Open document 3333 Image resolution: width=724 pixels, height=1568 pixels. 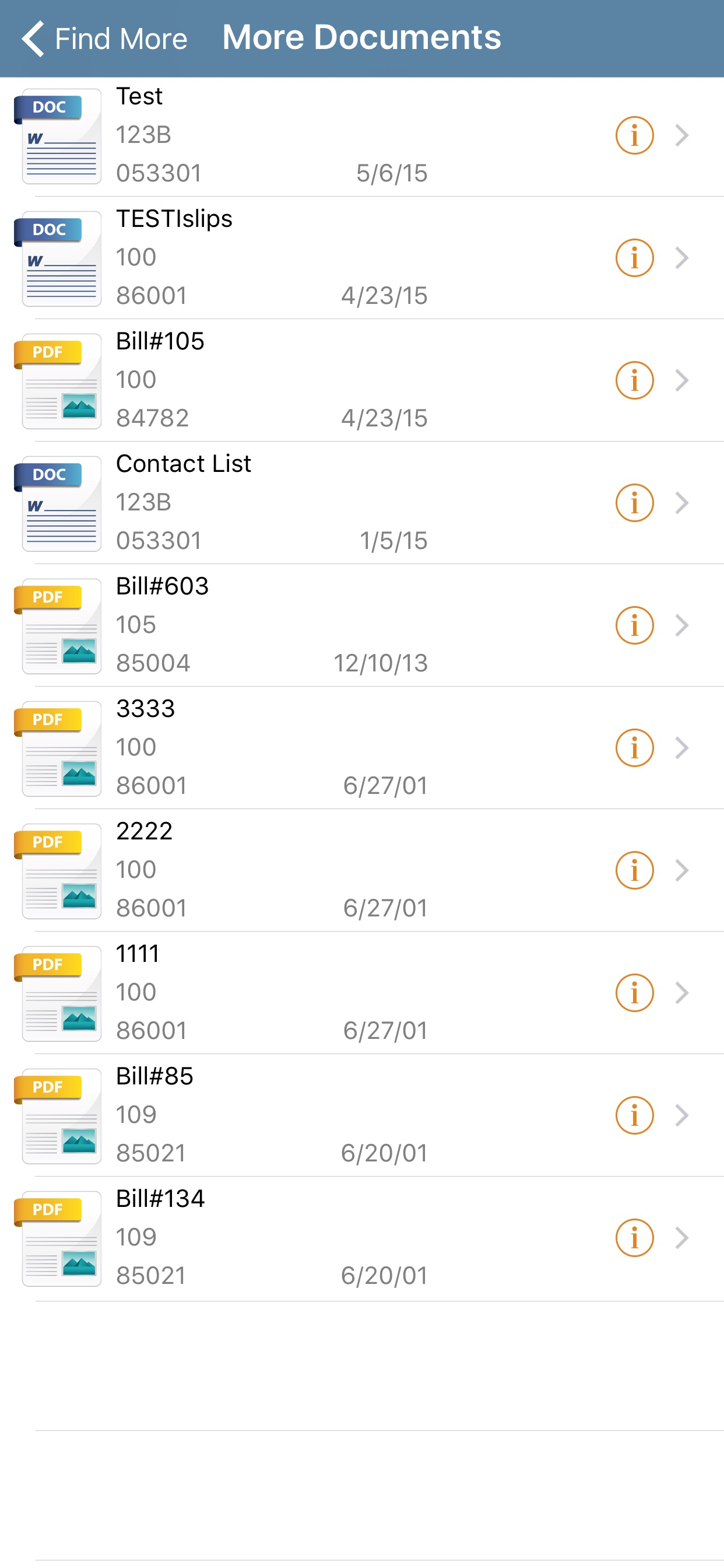(362, 747)
